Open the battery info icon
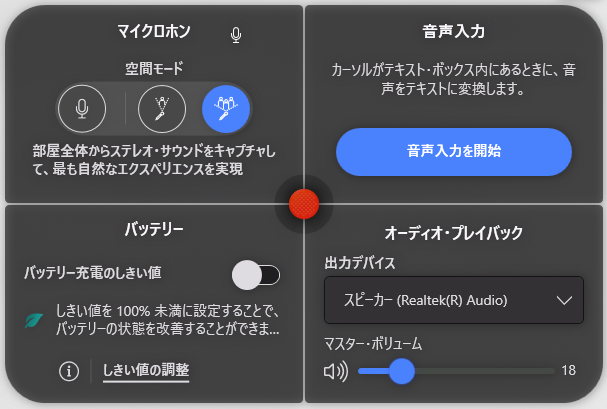 click(69, 371)
